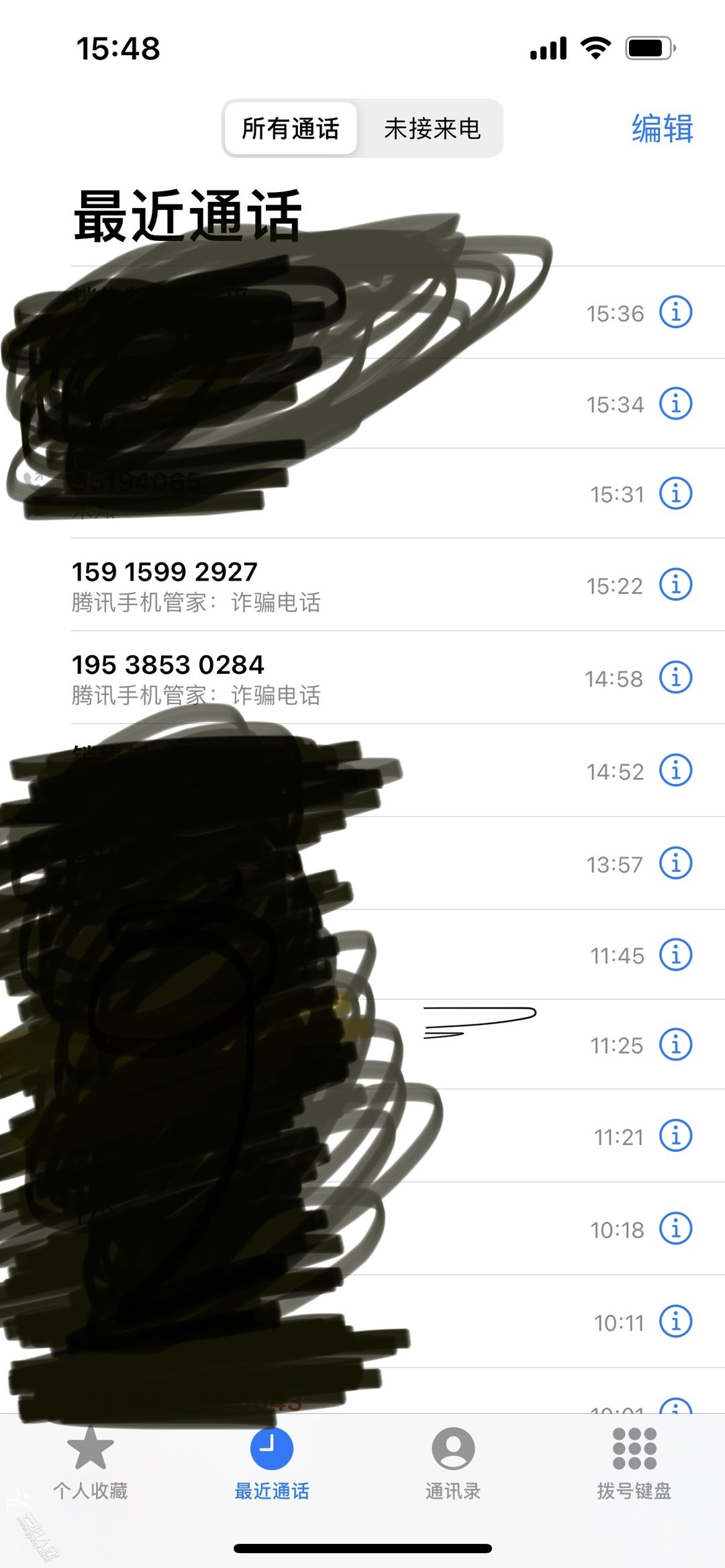Image resolution: width=725 pixels, height=1568 pixels.
Task: Tap the info icon next to 10:18
Action: pyautogui.click(x=675, y=1229)
